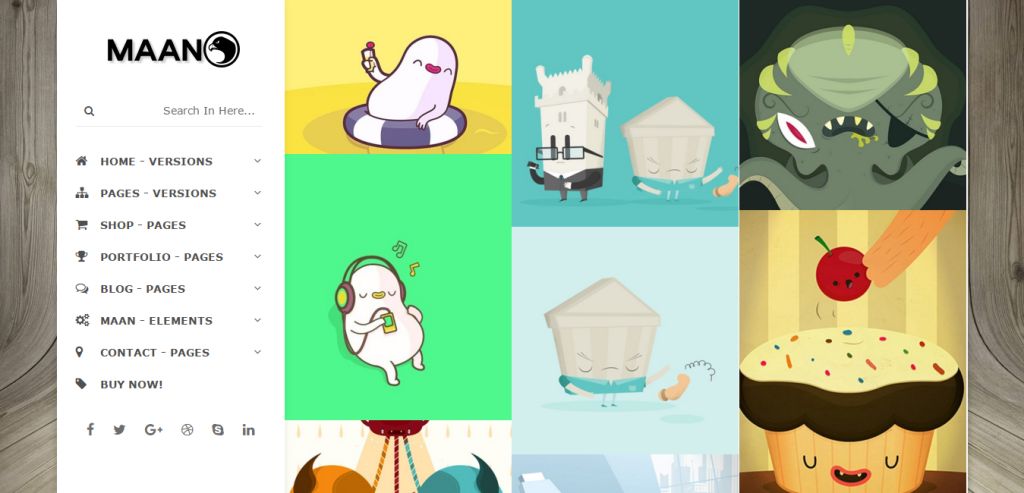This screenshot has height=493, width=1024.
Task: Open the Facebook social icon
Action: pyautogui.click(x=90, y=430)
